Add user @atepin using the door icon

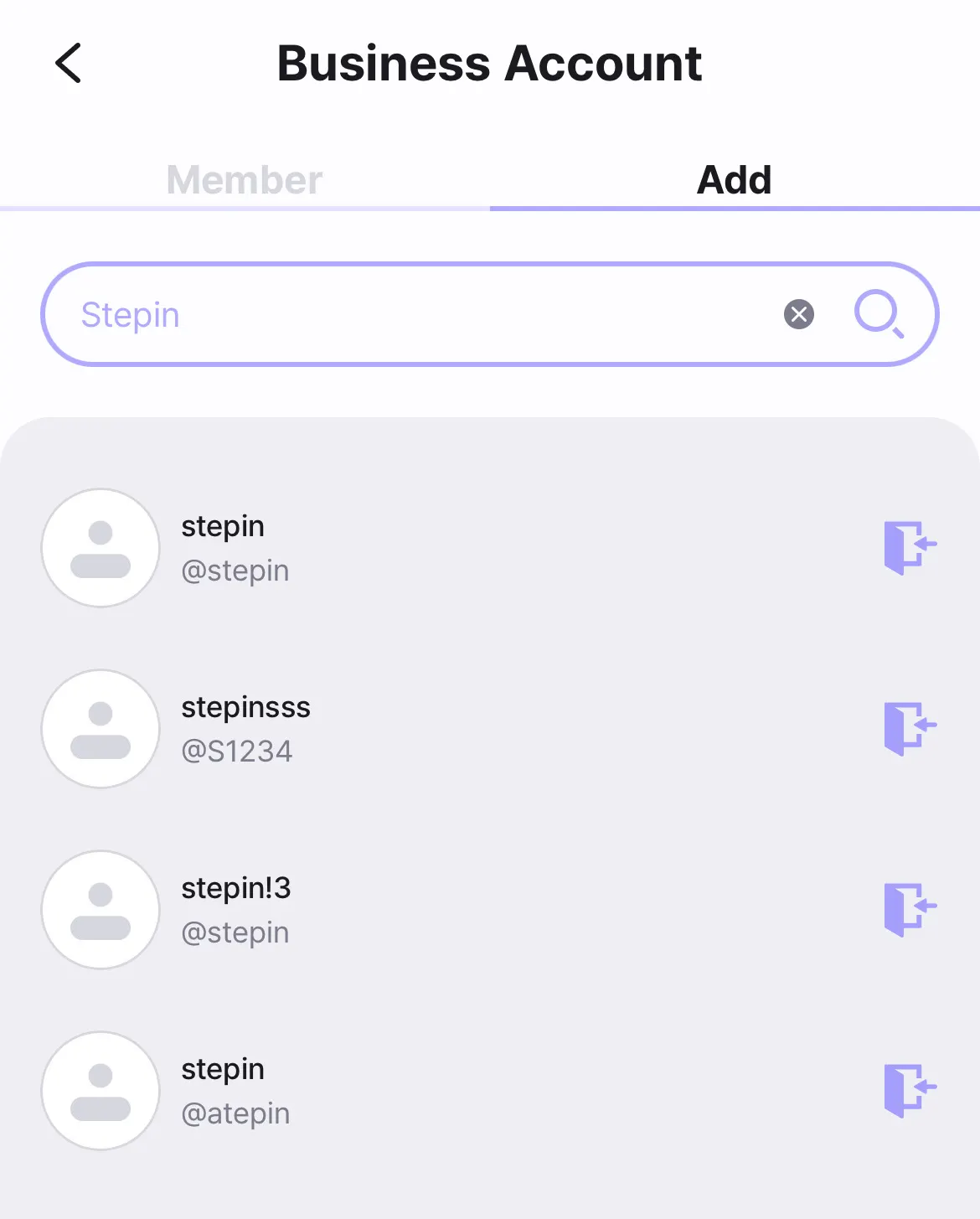(x=909, y=1090)
